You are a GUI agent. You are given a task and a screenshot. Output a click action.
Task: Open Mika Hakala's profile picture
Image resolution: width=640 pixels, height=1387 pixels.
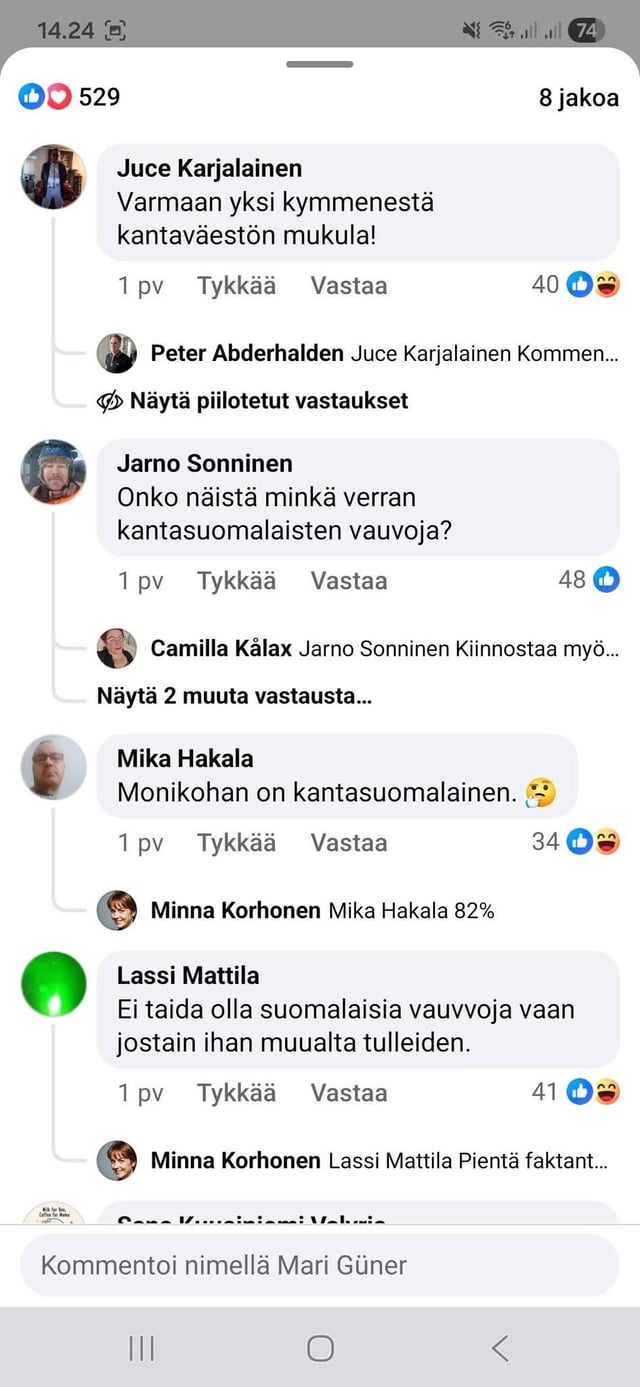(x=53, y=767)
